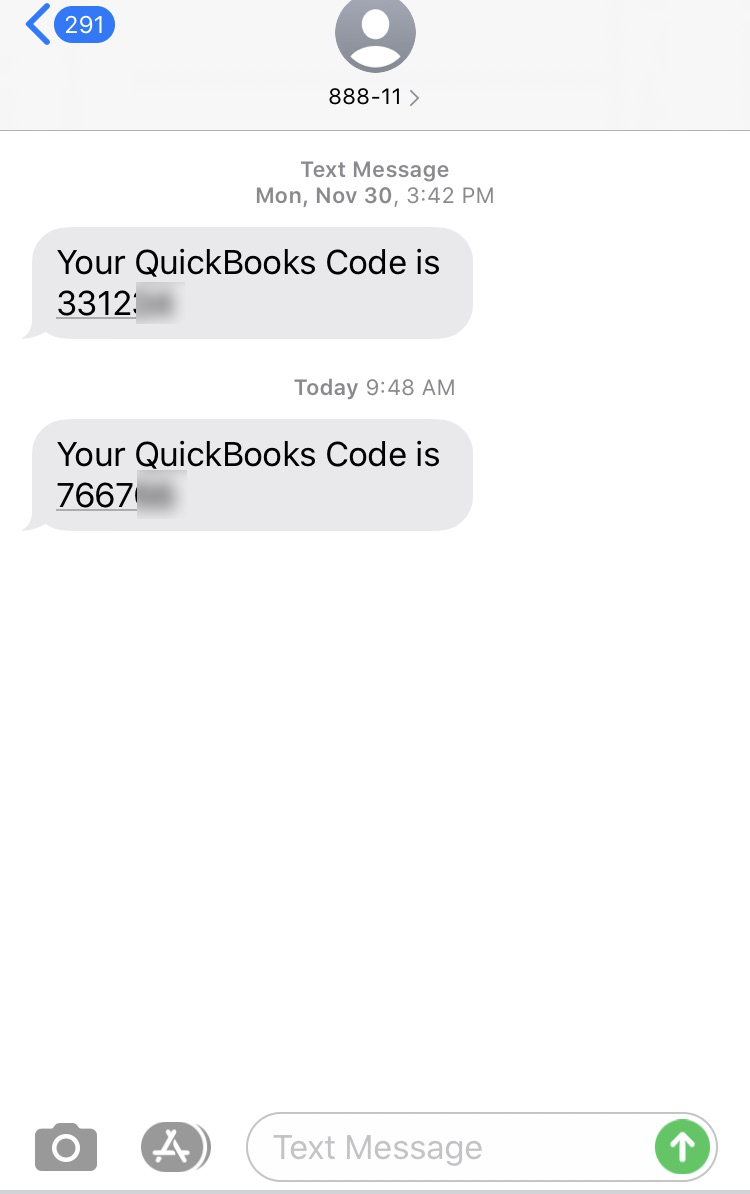Go back to the messages list
Image resolution: width=750 pixels, height=1194 pixels.
click(70, 25)
